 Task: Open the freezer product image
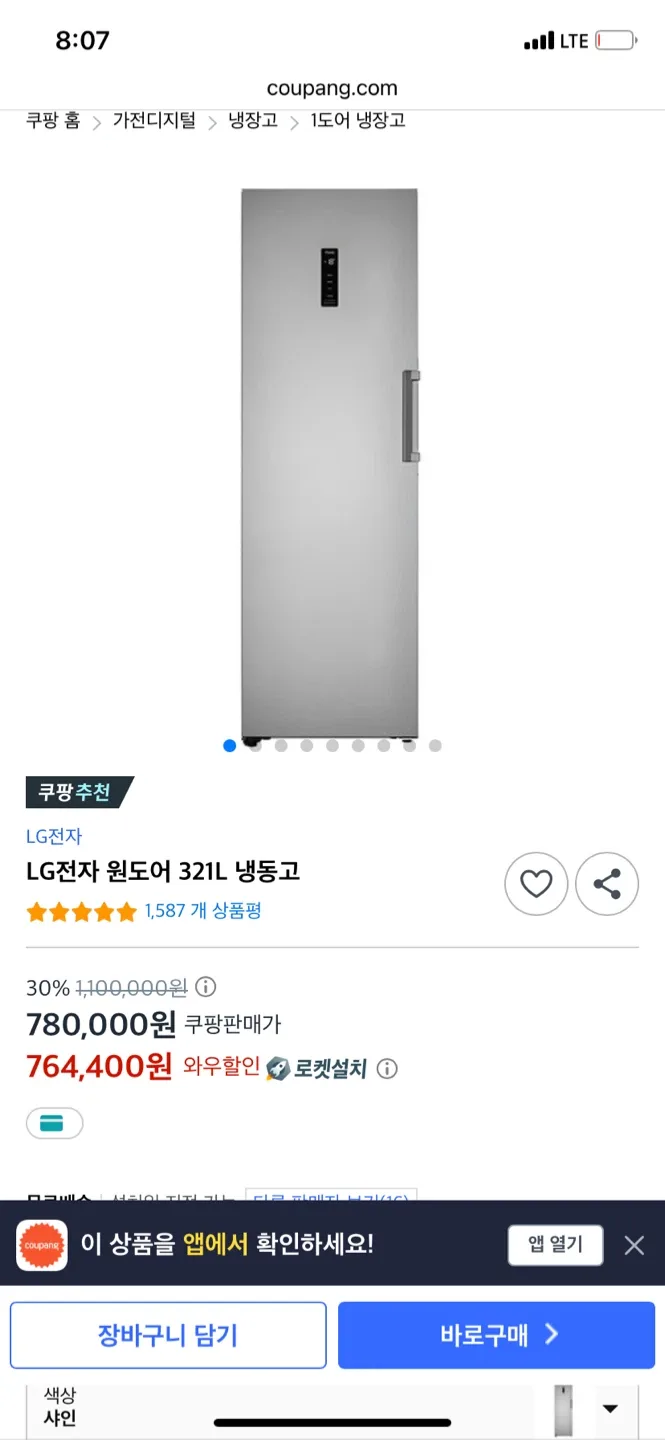pyautogui.click(x=330, y=460)
